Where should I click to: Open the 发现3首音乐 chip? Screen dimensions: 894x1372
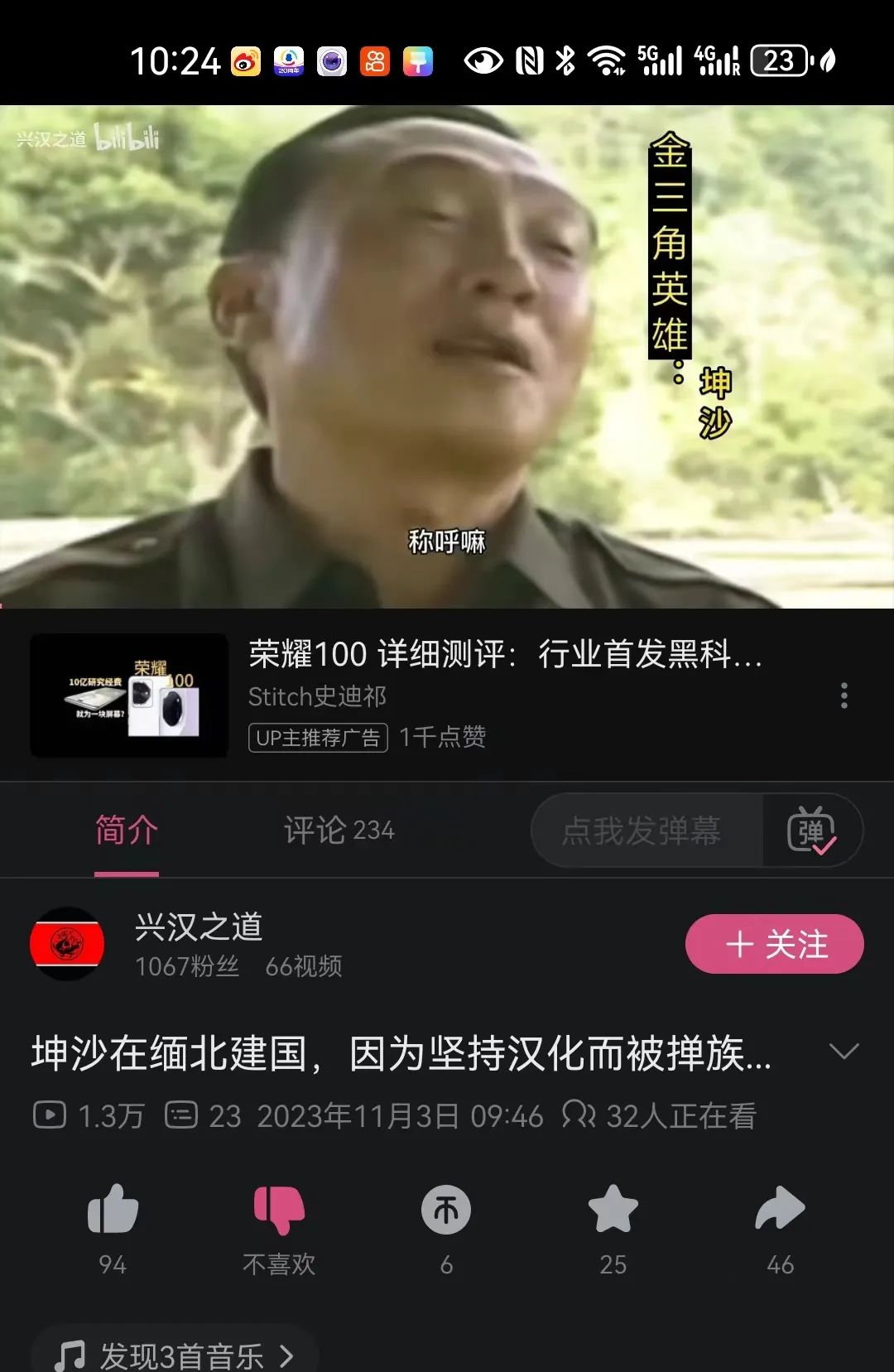[x=174, y=1354]
